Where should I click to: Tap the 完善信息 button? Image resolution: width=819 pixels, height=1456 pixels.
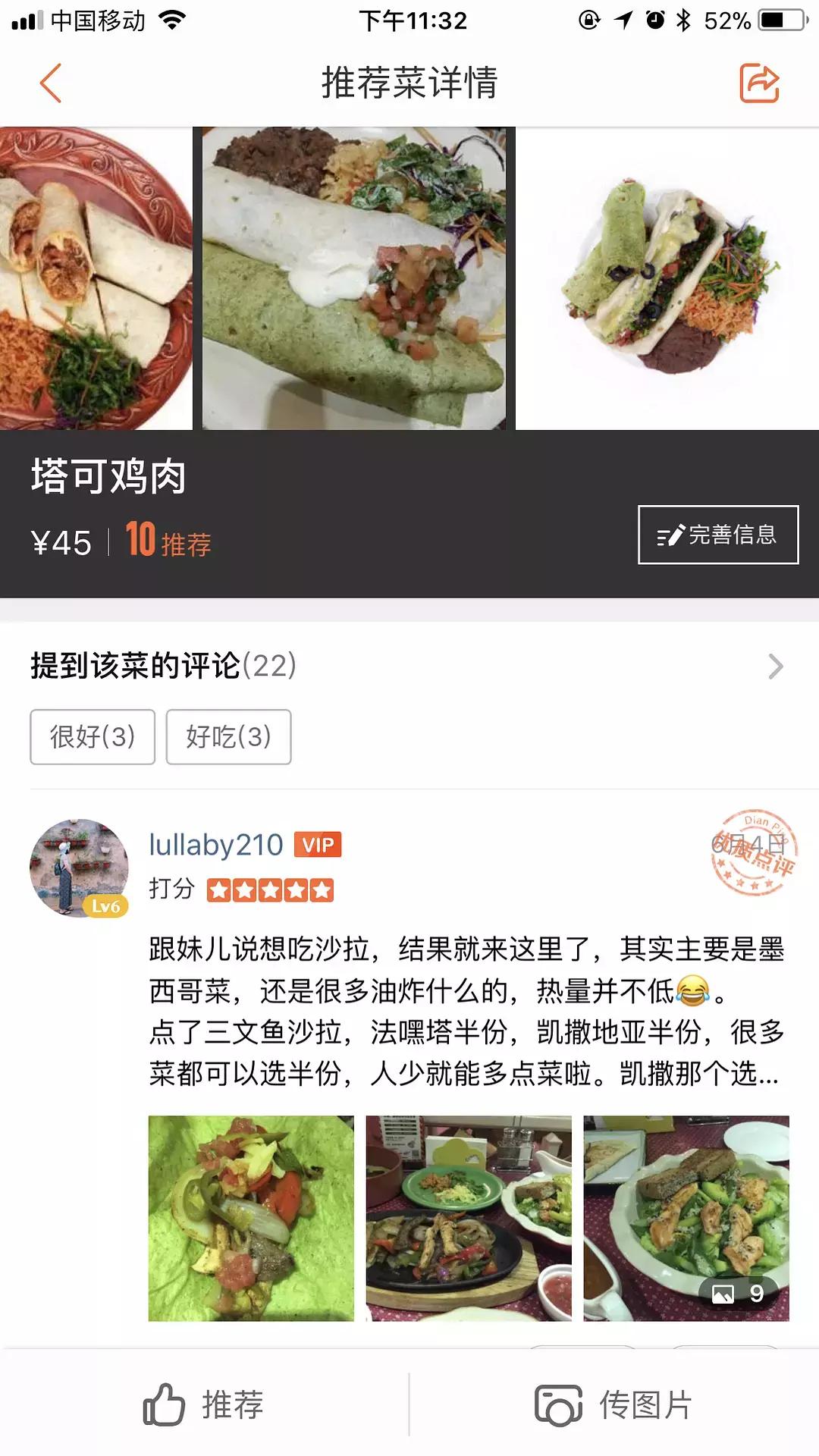717,533
